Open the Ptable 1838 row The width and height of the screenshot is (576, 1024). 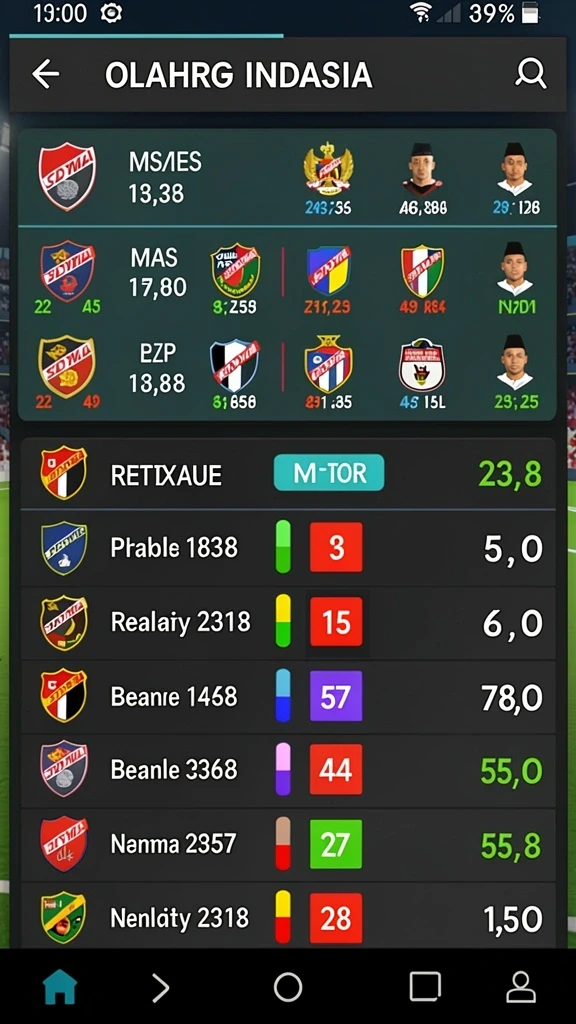coord(288,547)
